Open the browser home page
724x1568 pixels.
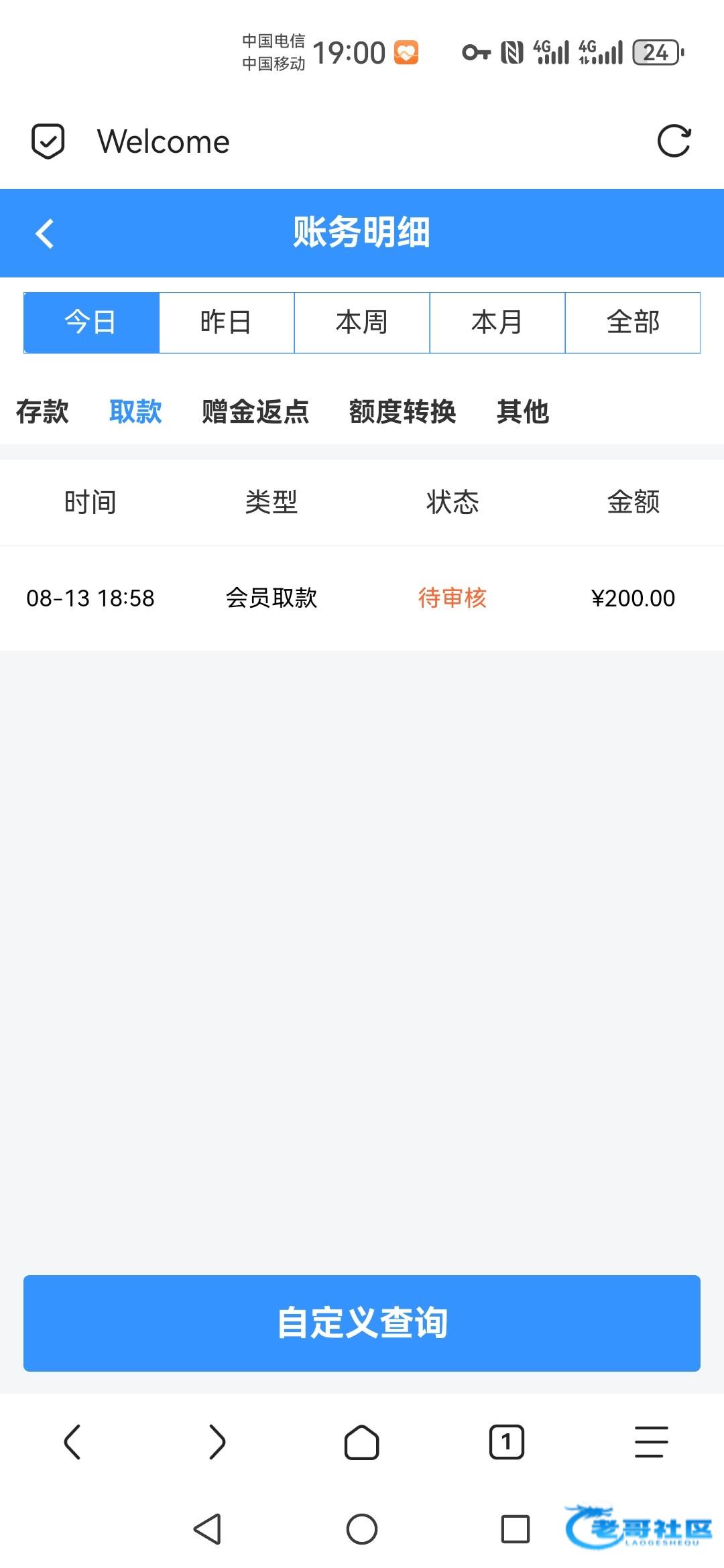[362, 1442]
